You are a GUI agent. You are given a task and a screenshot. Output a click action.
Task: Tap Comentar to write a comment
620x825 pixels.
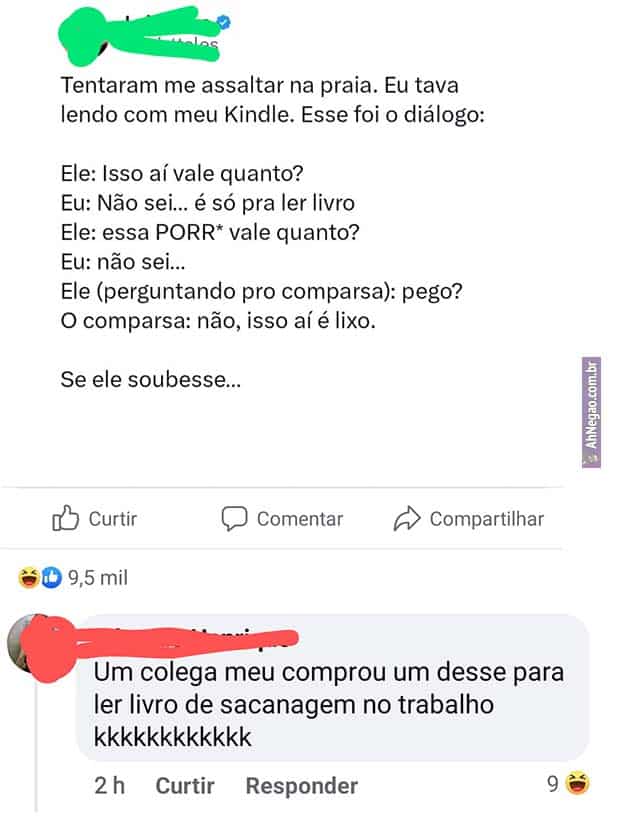point(282,519)
